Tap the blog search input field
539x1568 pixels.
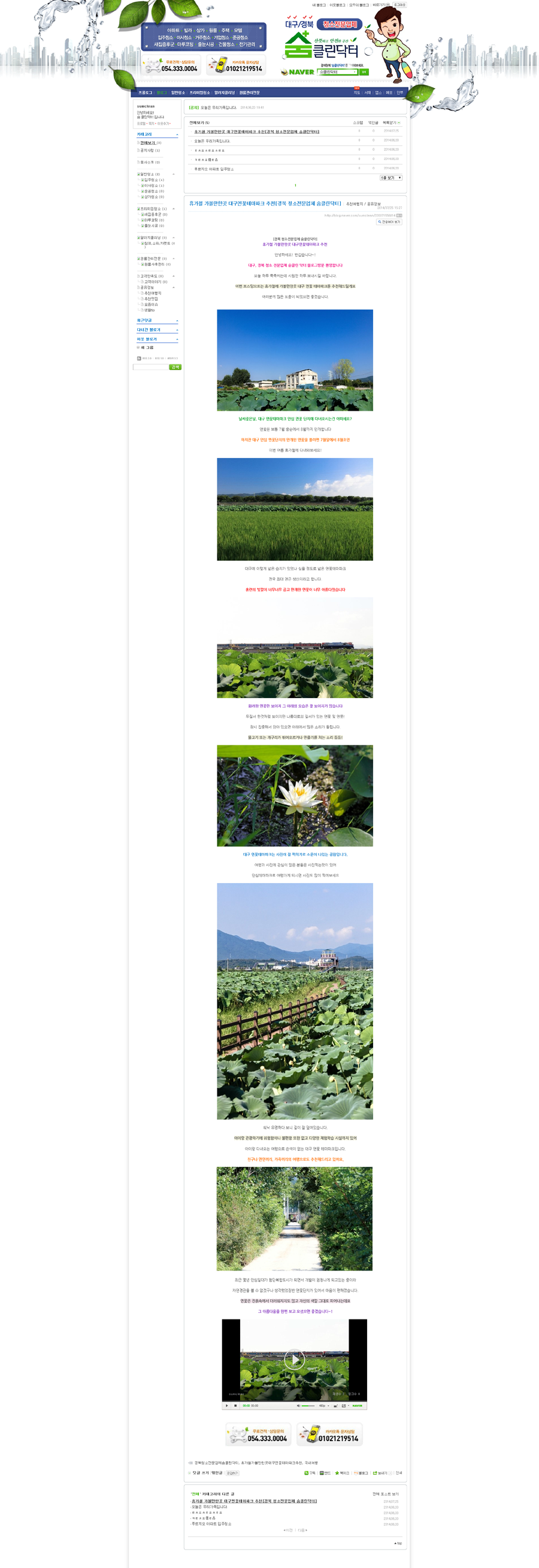(150, 367)
